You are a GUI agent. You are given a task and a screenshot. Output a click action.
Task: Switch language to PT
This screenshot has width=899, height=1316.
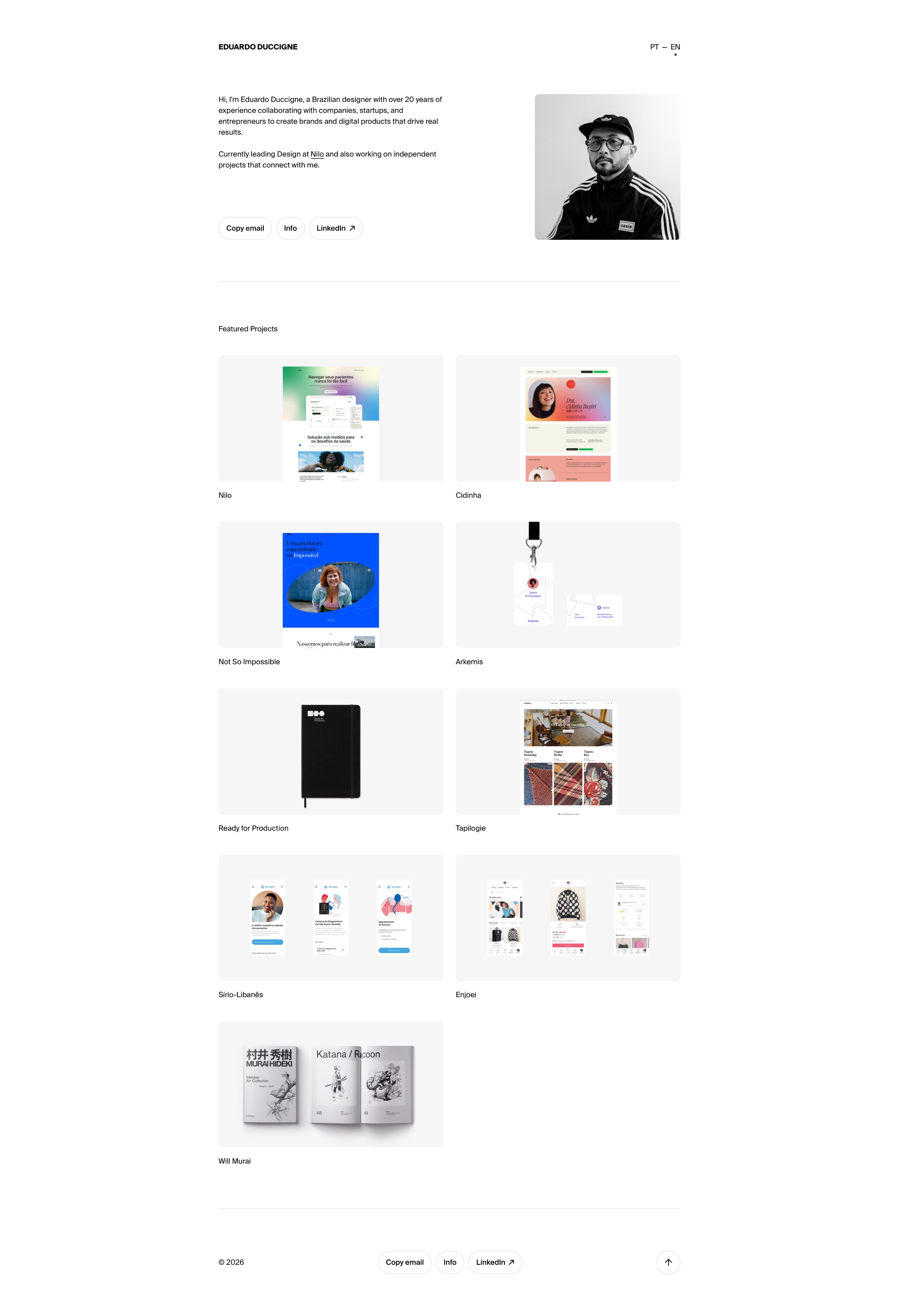point(654,47)
